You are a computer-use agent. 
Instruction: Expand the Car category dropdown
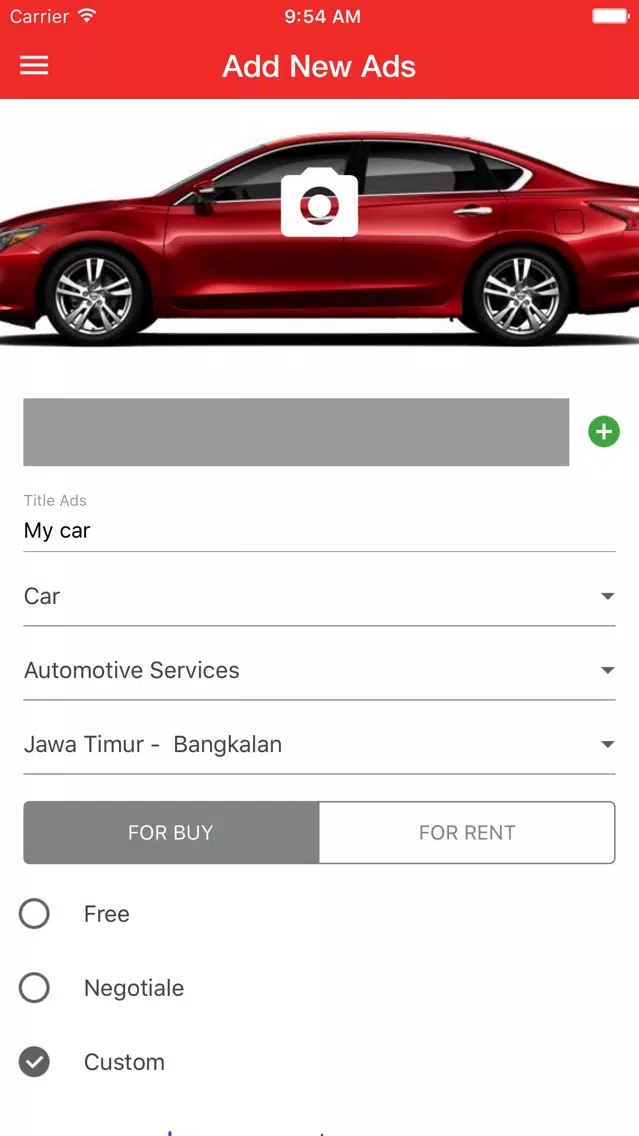pos(320,596)
